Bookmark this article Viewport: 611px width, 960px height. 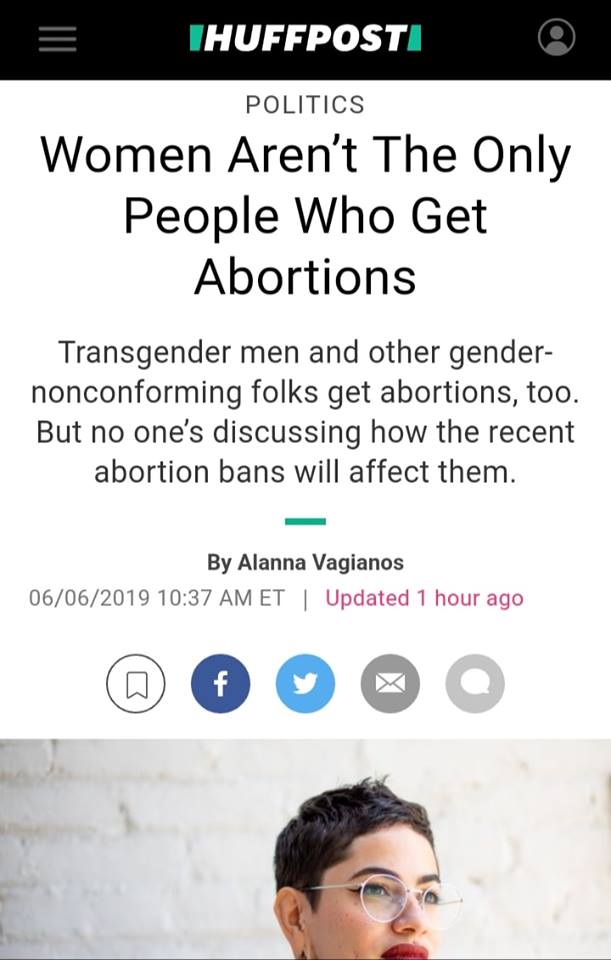[135, 684]
